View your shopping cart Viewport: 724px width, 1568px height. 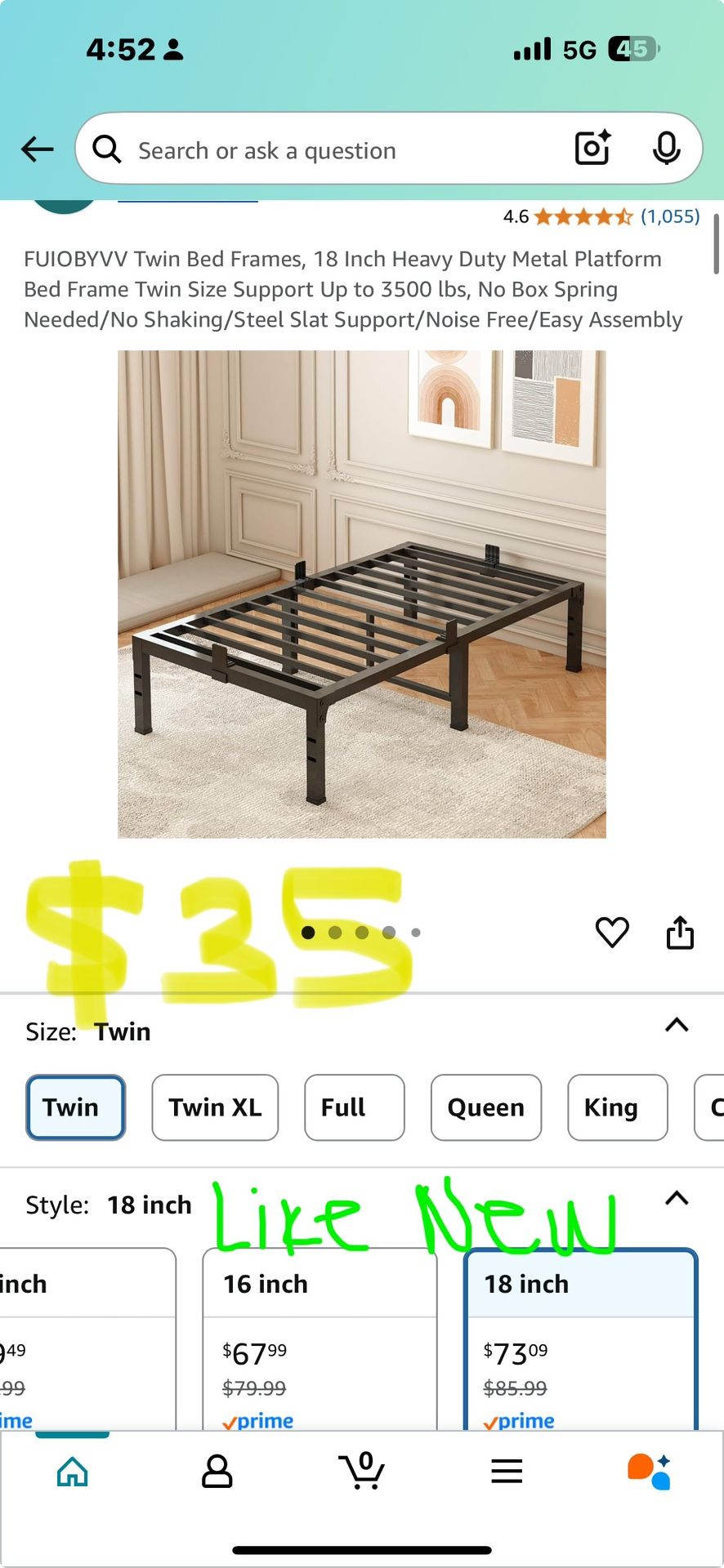pos(362,1470)
